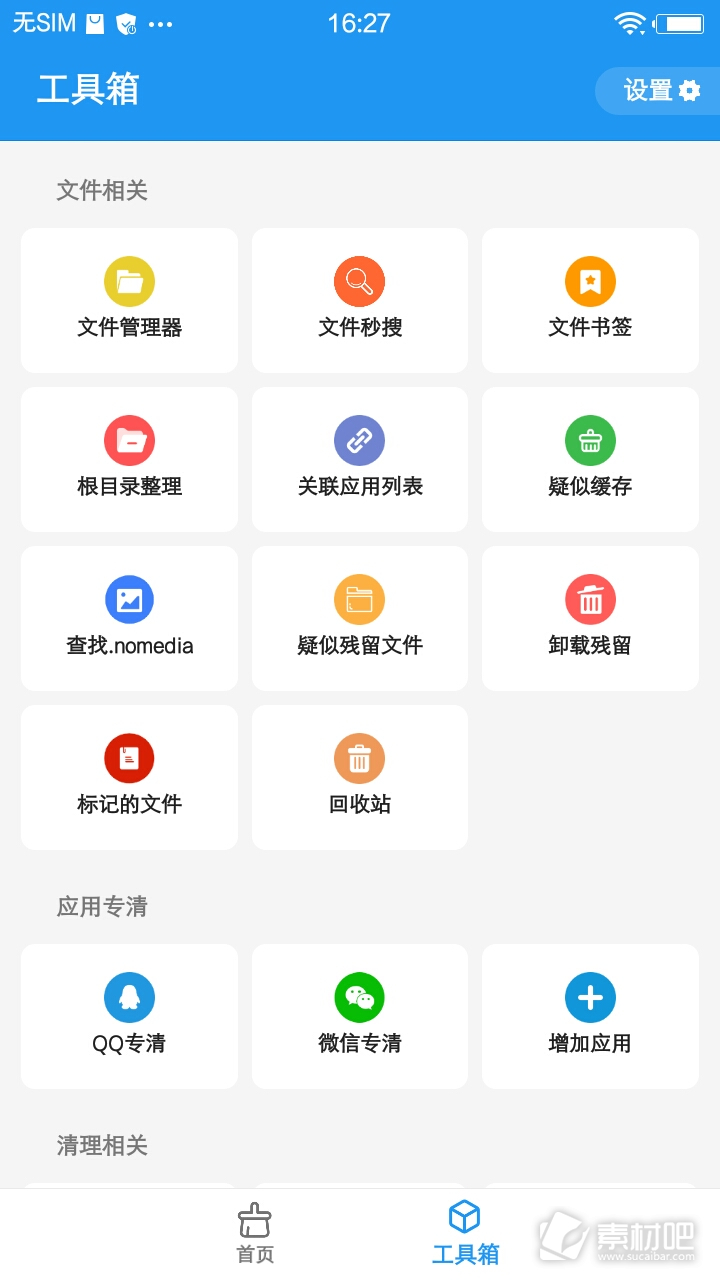Show 标记的文件
The width and height of the screenshot is (720, 1280).
click(129, 777)
